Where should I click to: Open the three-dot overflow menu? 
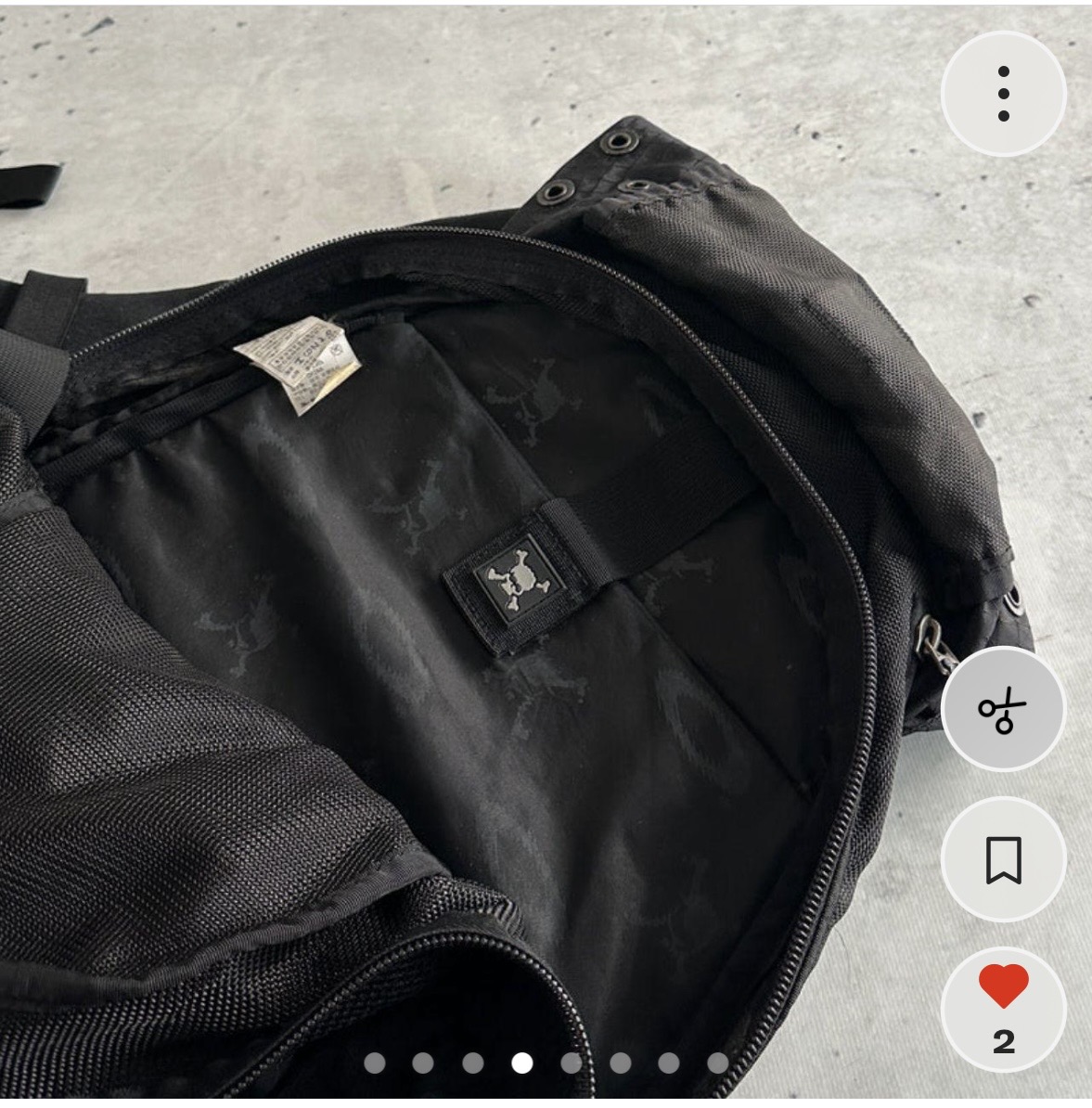tap(1003, 94)
